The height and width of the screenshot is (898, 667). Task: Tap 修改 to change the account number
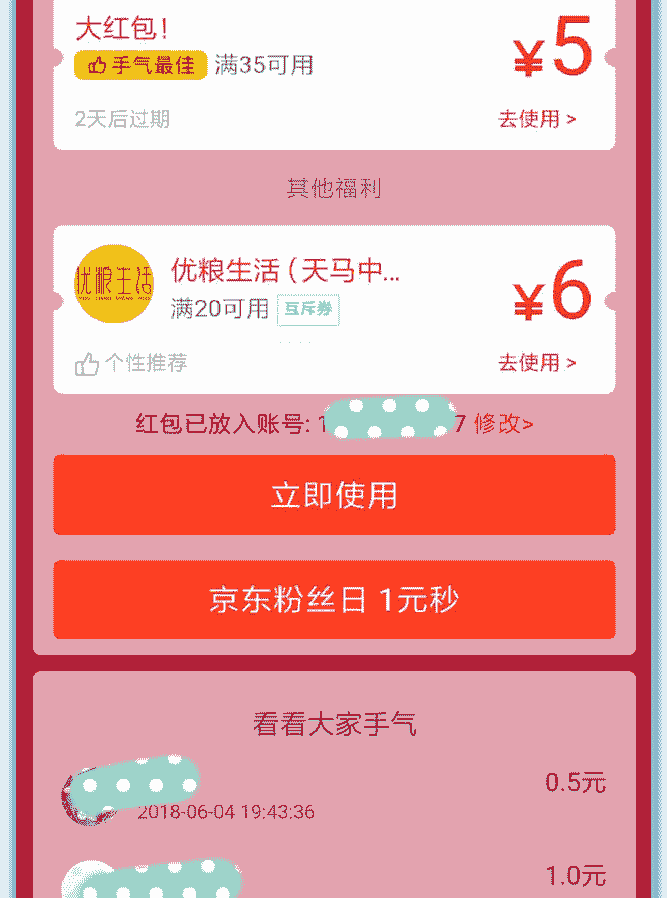point(503,424)
